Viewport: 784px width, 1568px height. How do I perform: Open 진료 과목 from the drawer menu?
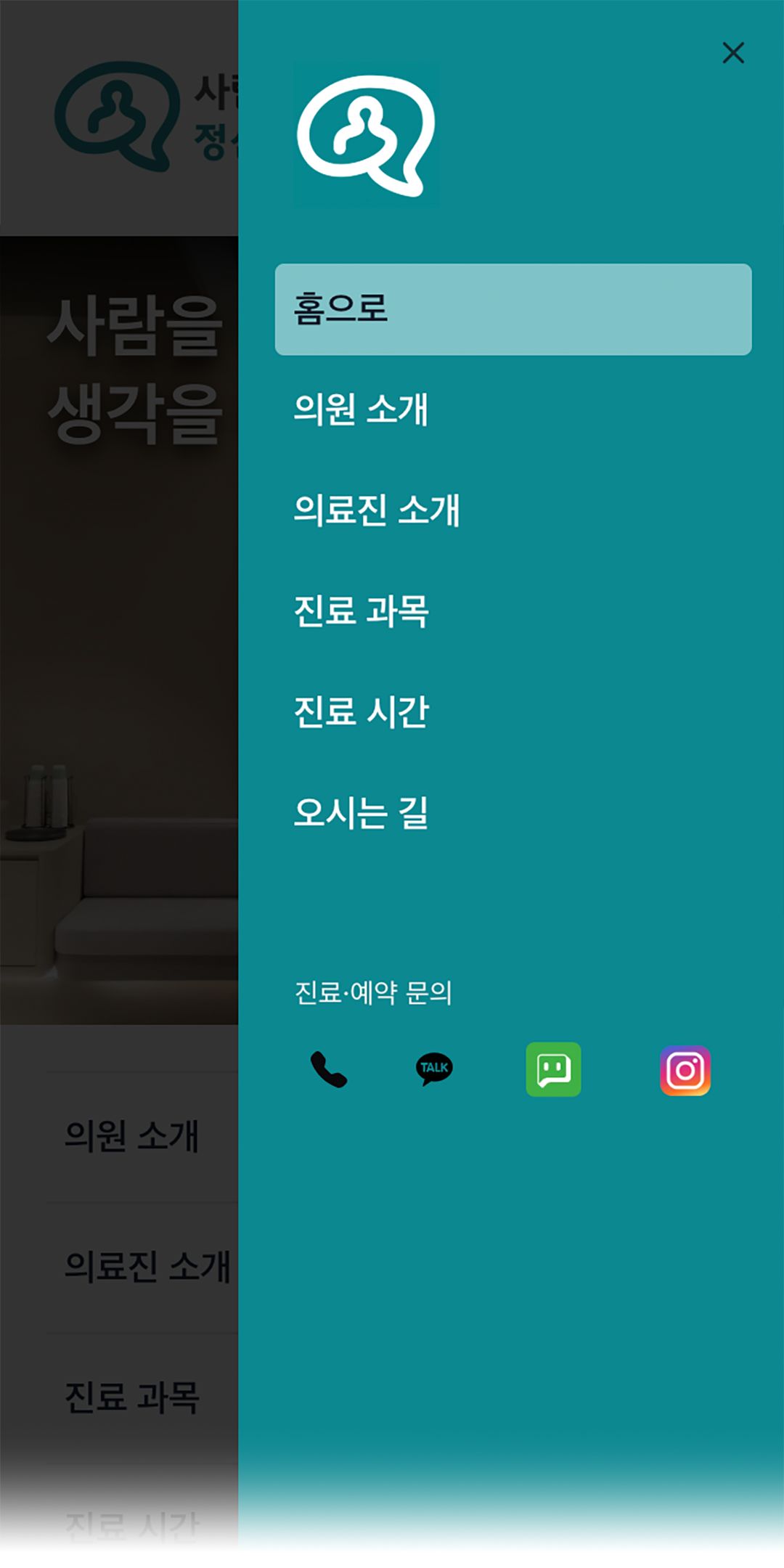pyautogui.click(x=362, y=612)
